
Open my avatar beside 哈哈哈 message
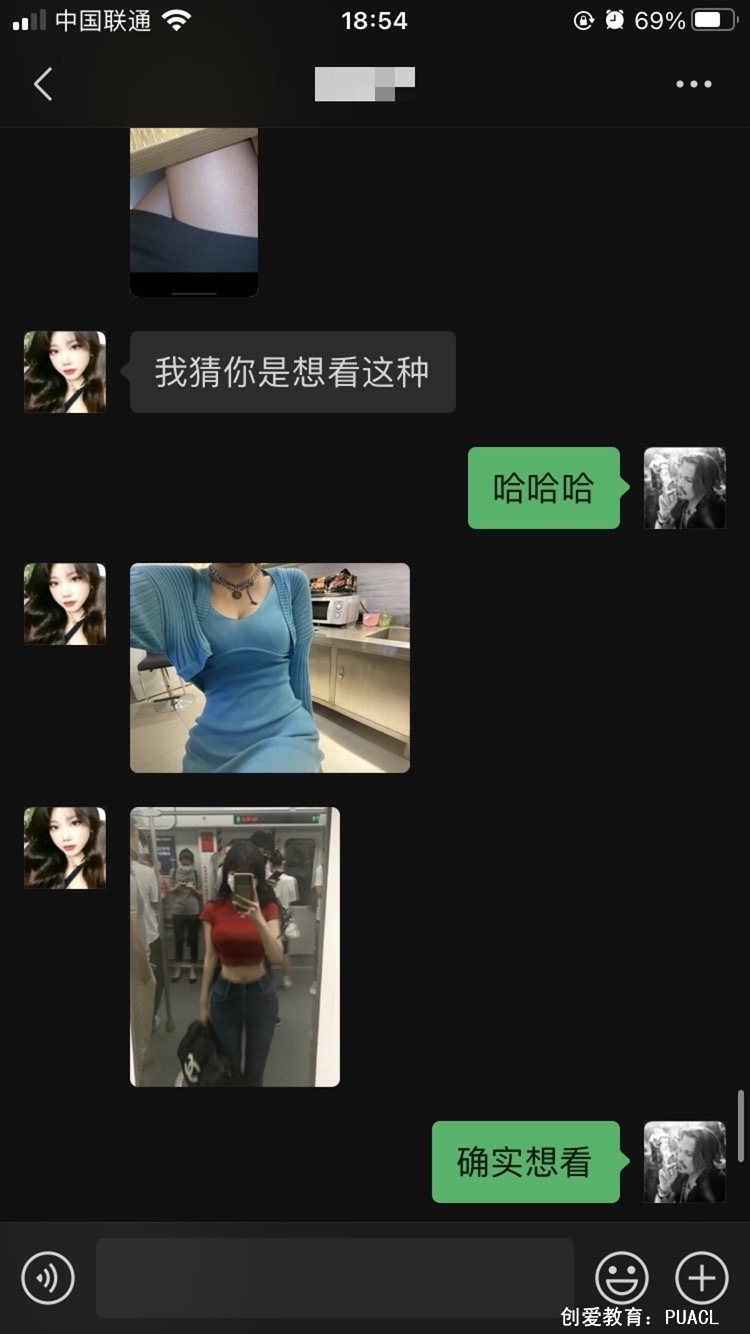point(684,488)
